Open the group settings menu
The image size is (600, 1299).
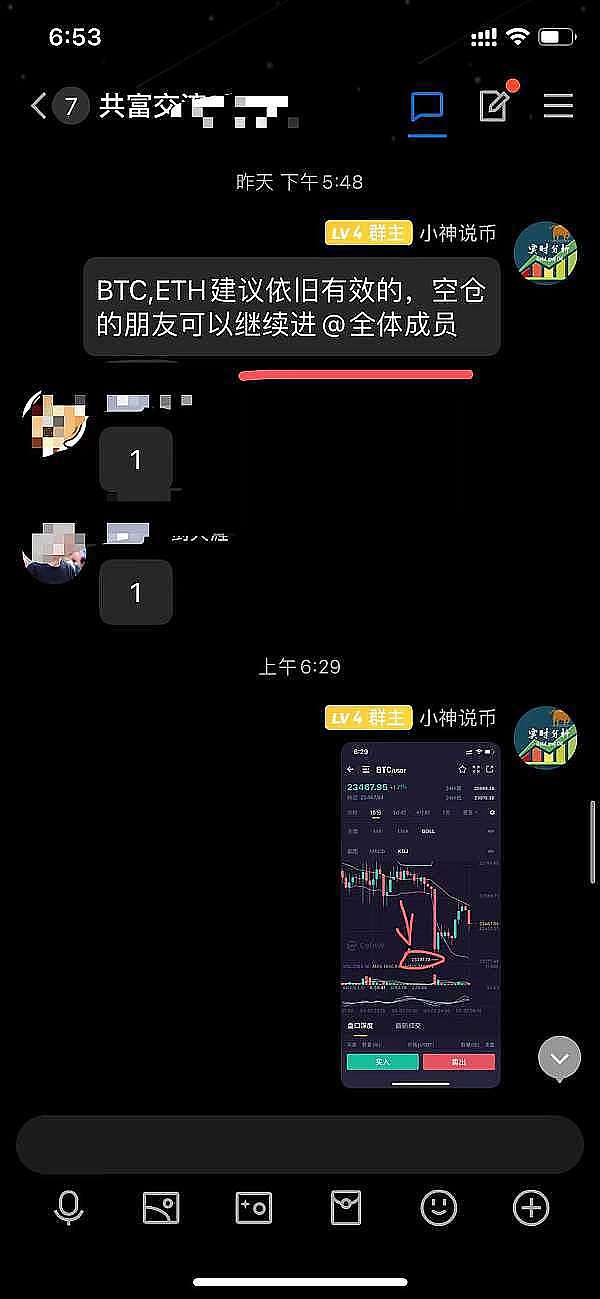(557, 106)
